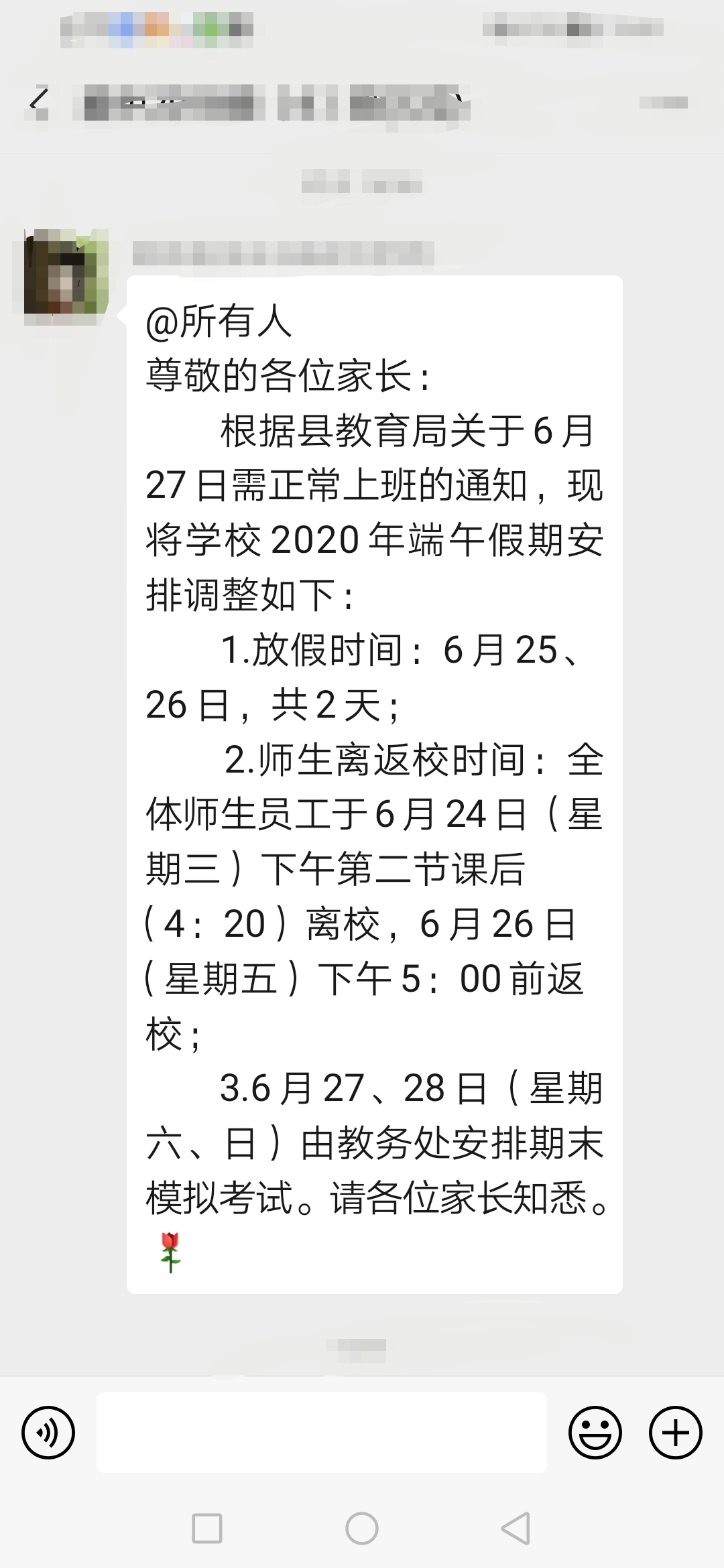724x1568 pixels.
Task: Open the chat's more options menu
Action: pyautogui.click(x=664, y=103)
